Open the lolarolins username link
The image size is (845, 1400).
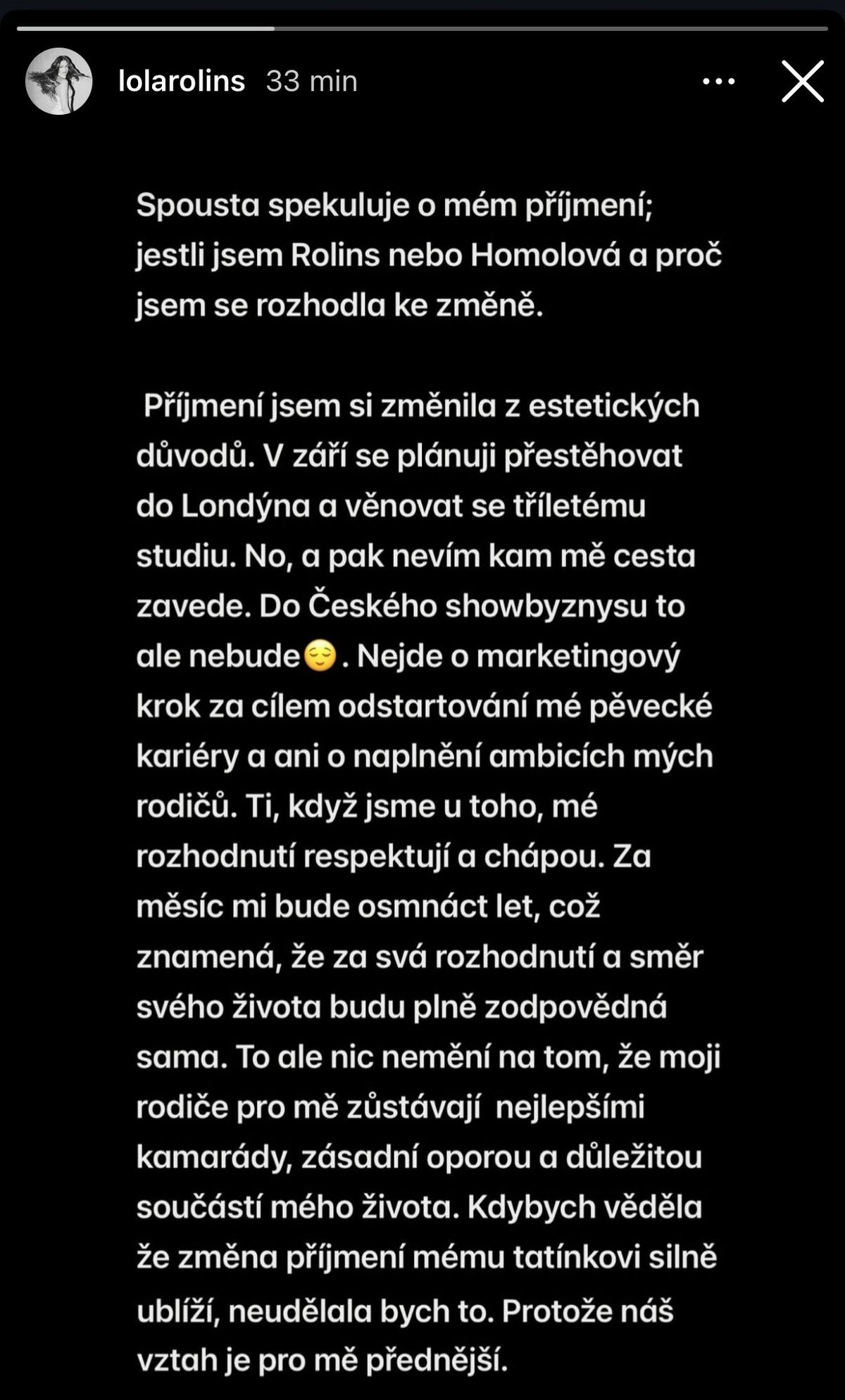tap(182, 82)
